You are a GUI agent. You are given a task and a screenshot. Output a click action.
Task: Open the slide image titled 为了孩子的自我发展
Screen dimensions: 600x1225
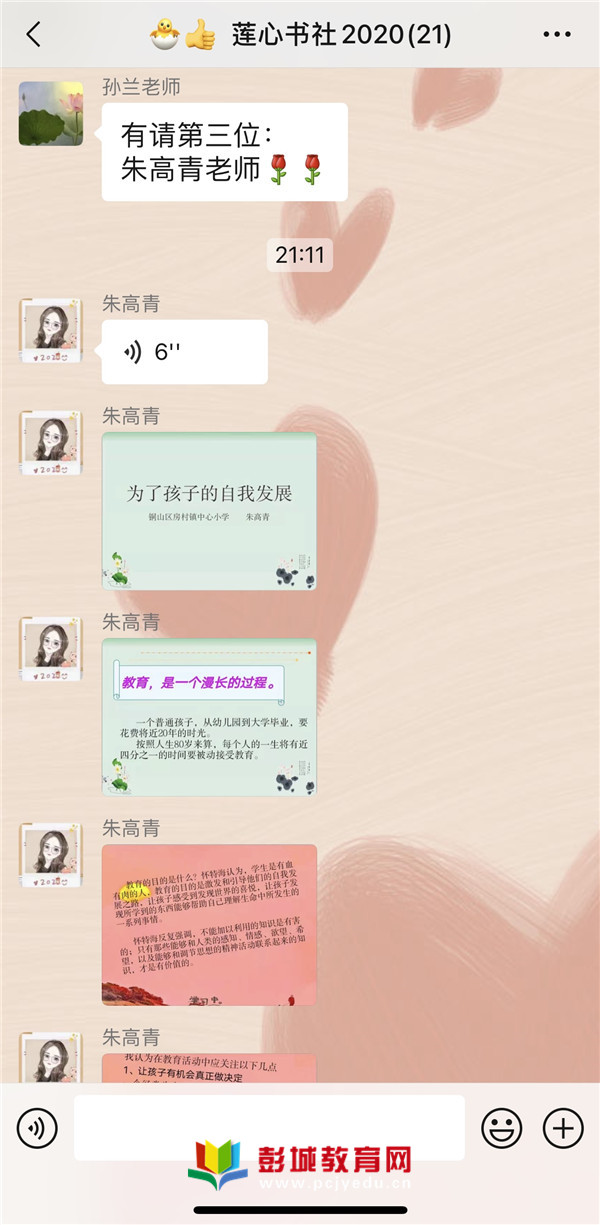coord(209,511)
